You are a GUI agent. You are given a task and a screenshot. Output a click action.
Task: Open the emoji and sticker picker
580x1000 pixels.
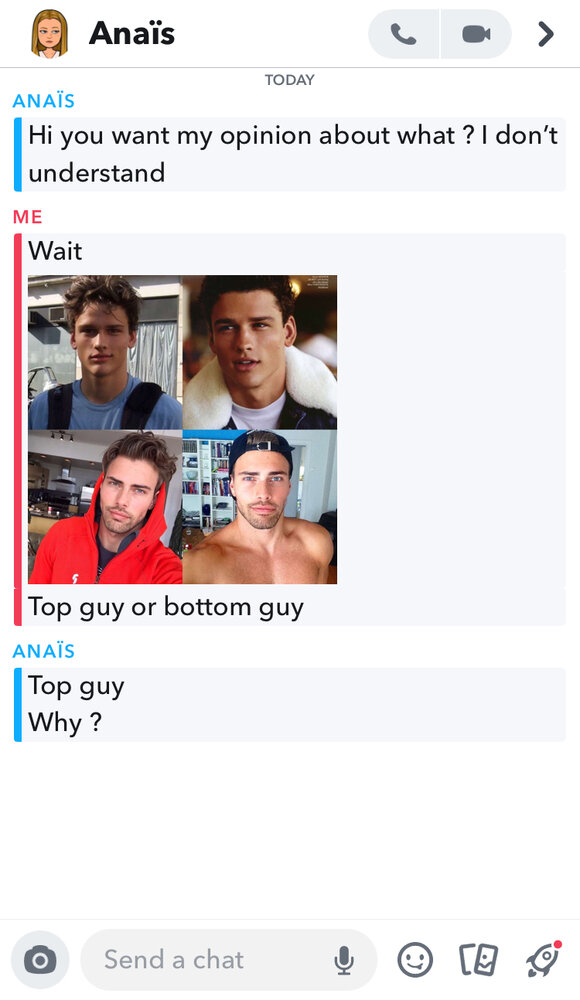click(x=415, y=960)
